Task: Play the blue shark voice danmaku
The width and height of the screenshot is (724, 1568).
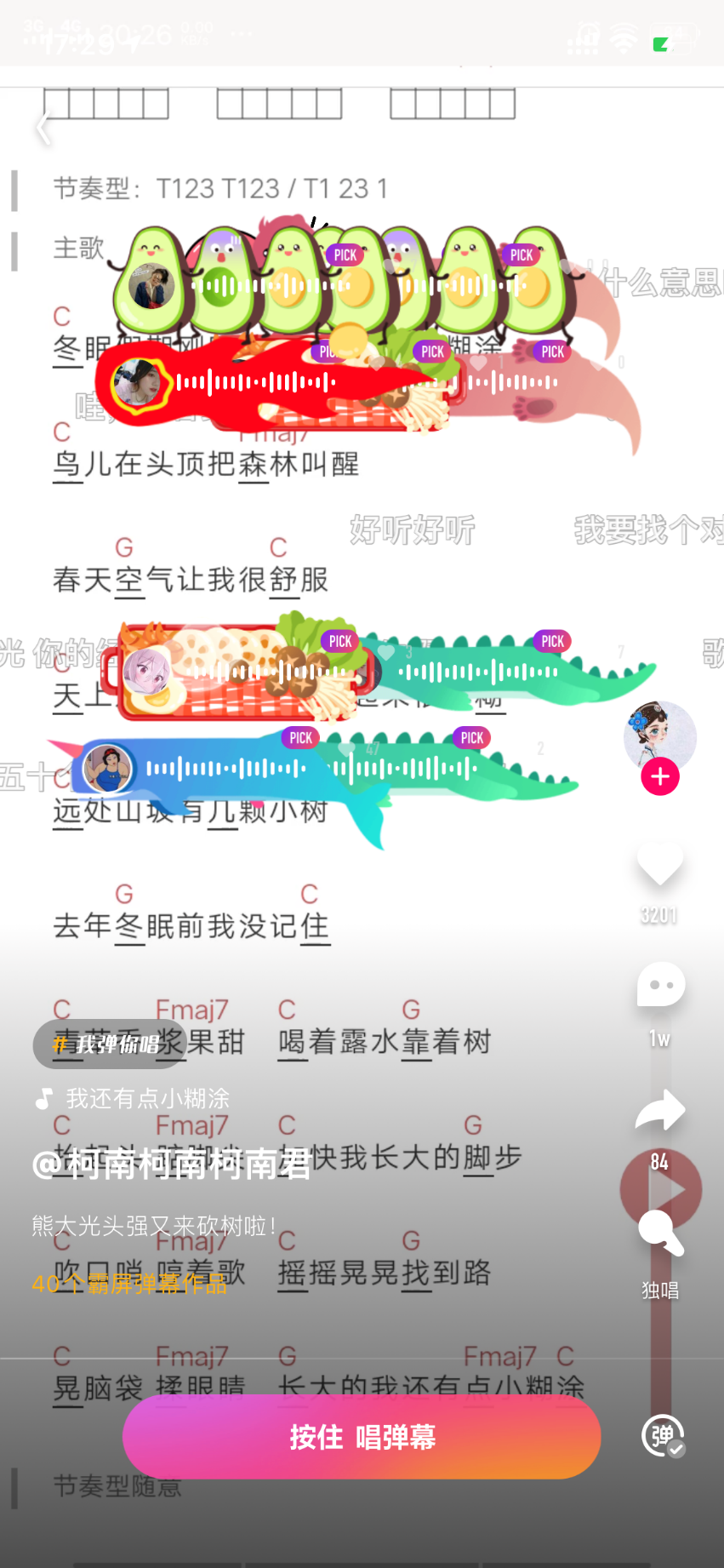Action: coord(225,769)
